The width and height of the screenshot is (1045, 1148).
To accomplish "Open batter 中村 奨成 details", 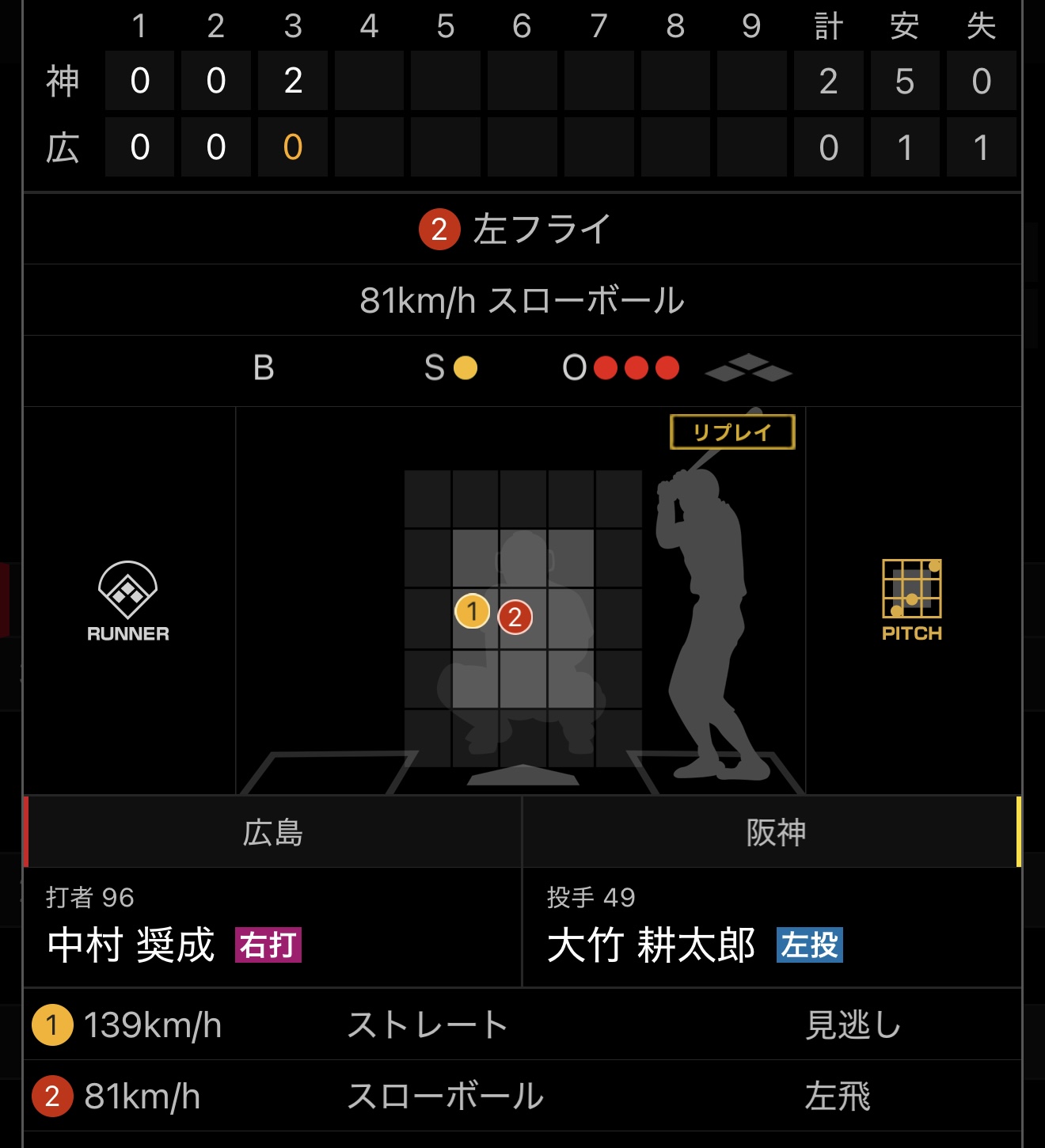I will [x=131, y=945].
